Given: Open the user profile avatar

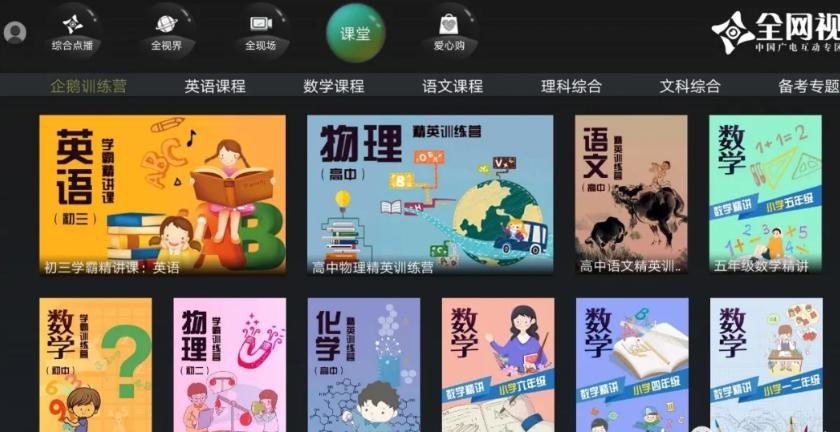Looking at the screenshot, I should pyautogui.click(x=15, y=32).
